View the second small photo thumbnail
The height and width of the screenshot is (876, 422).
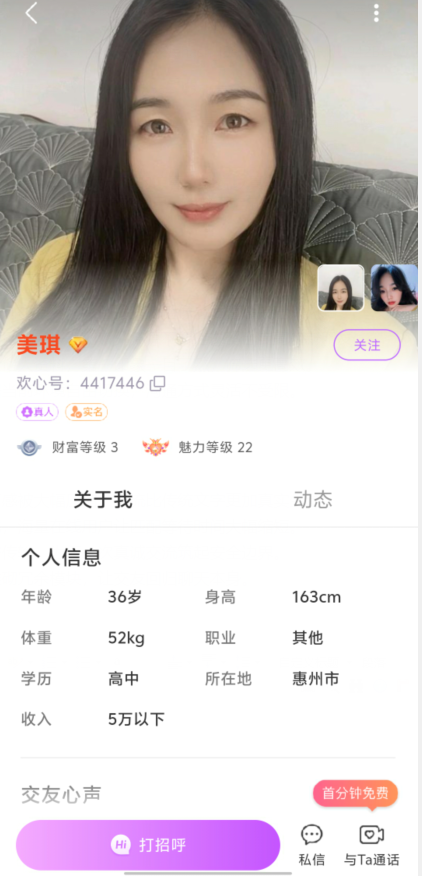(394, 288)
